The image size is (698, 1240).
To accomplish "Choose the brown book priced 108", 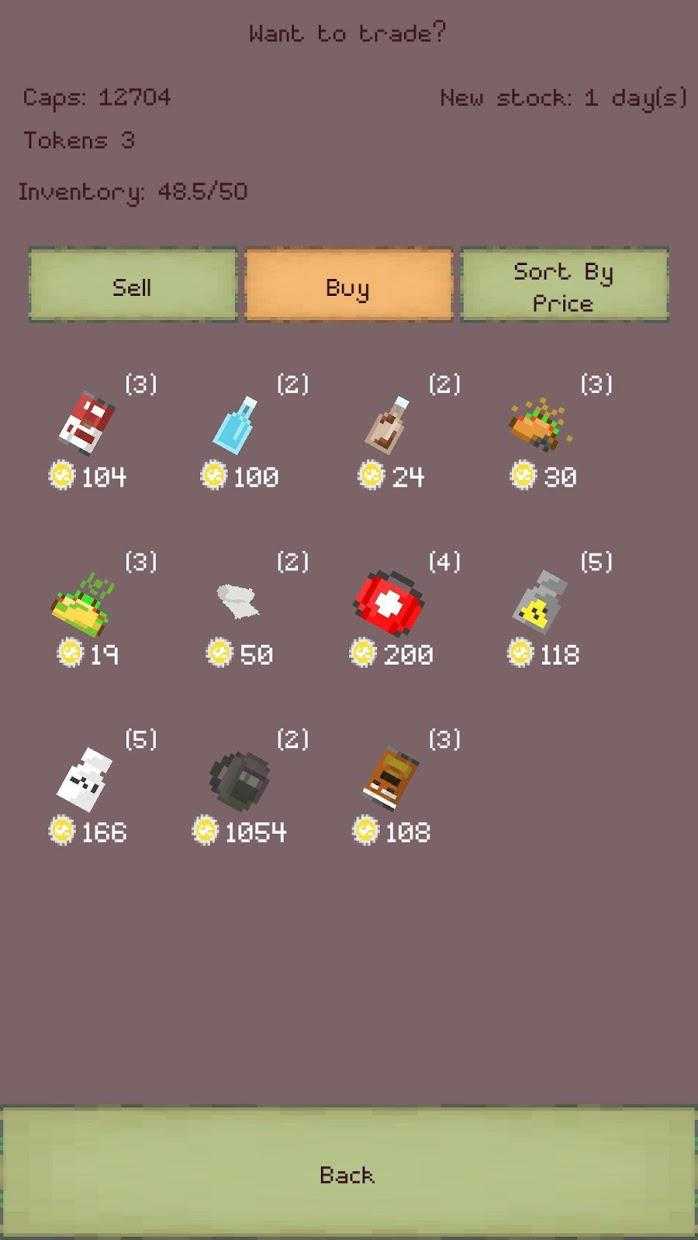I will tap(390, 779).
